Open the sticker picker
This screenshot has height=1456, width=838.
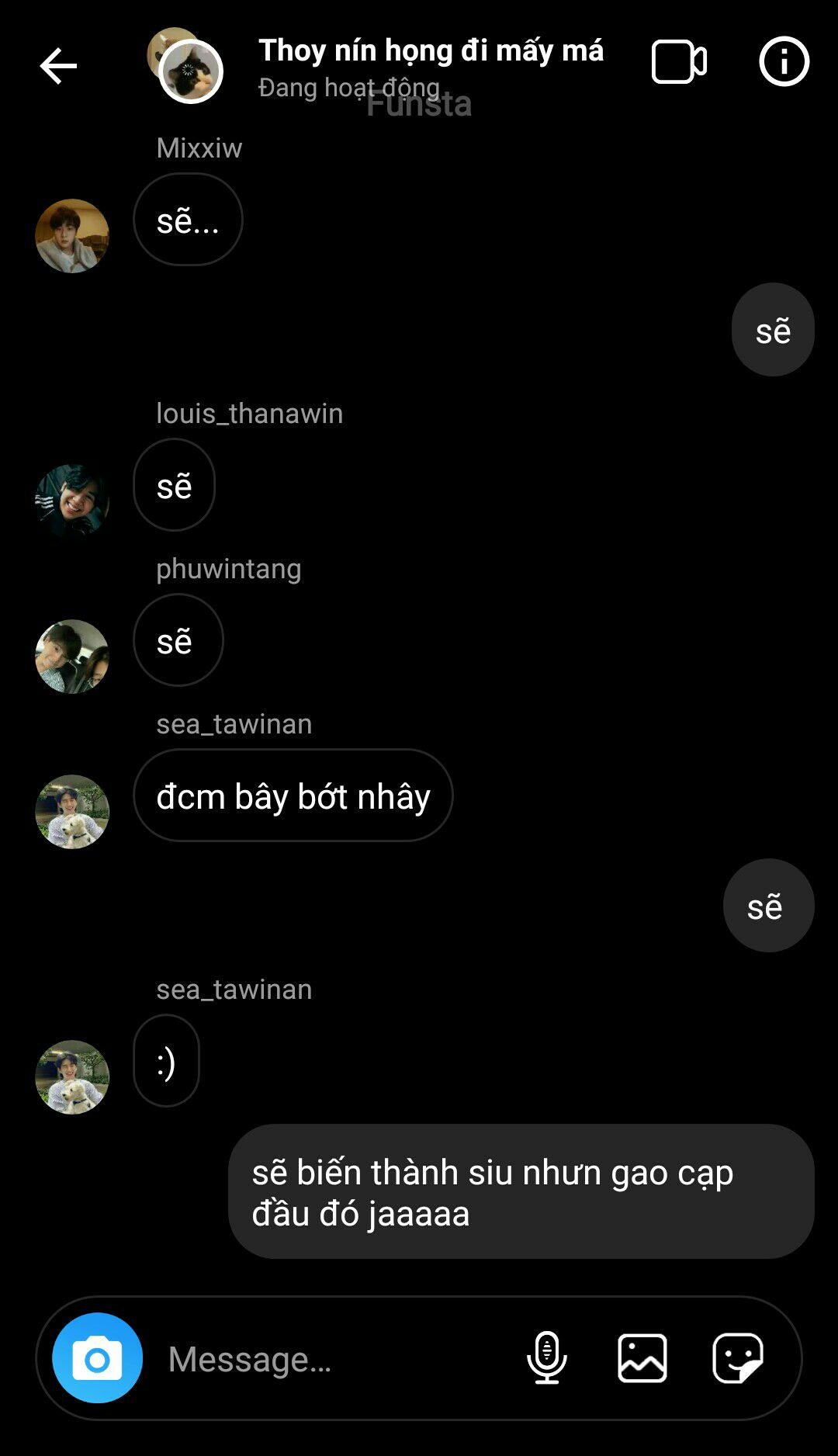[737, 1358]
